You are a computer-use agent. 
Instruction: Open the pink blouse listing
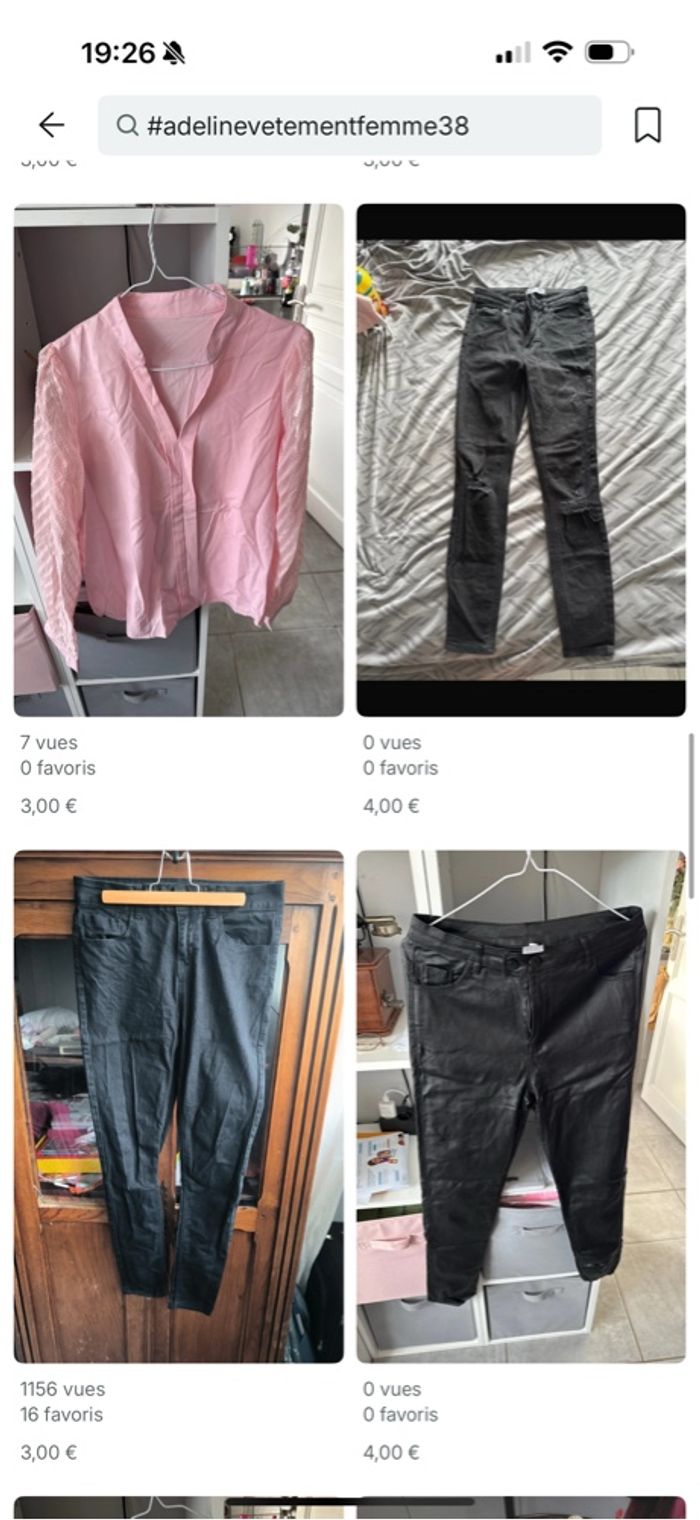(178, 460)
